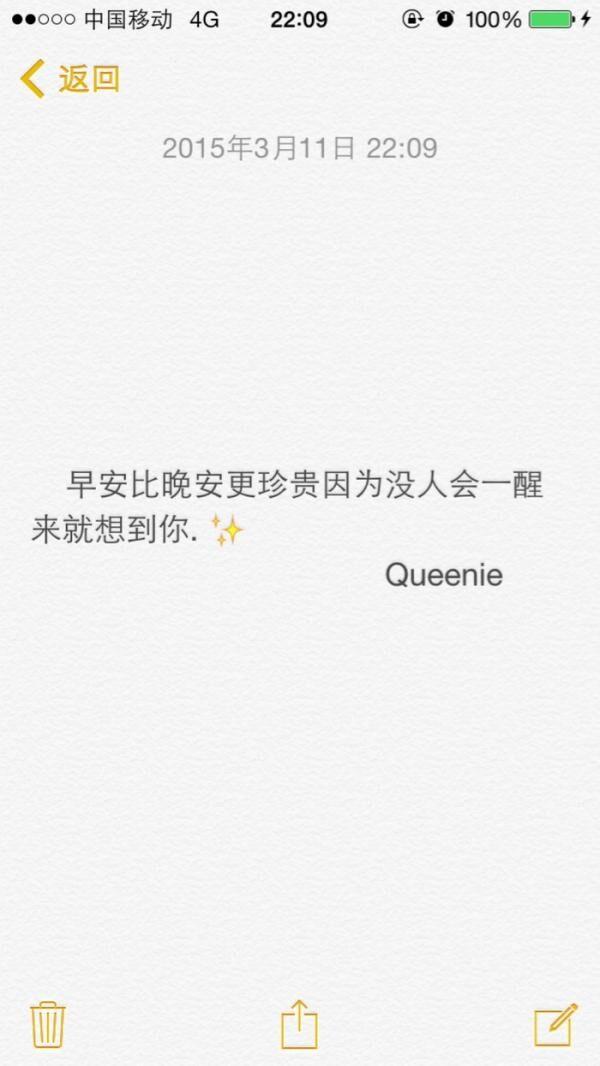Compose a new note

[556, 1025]
